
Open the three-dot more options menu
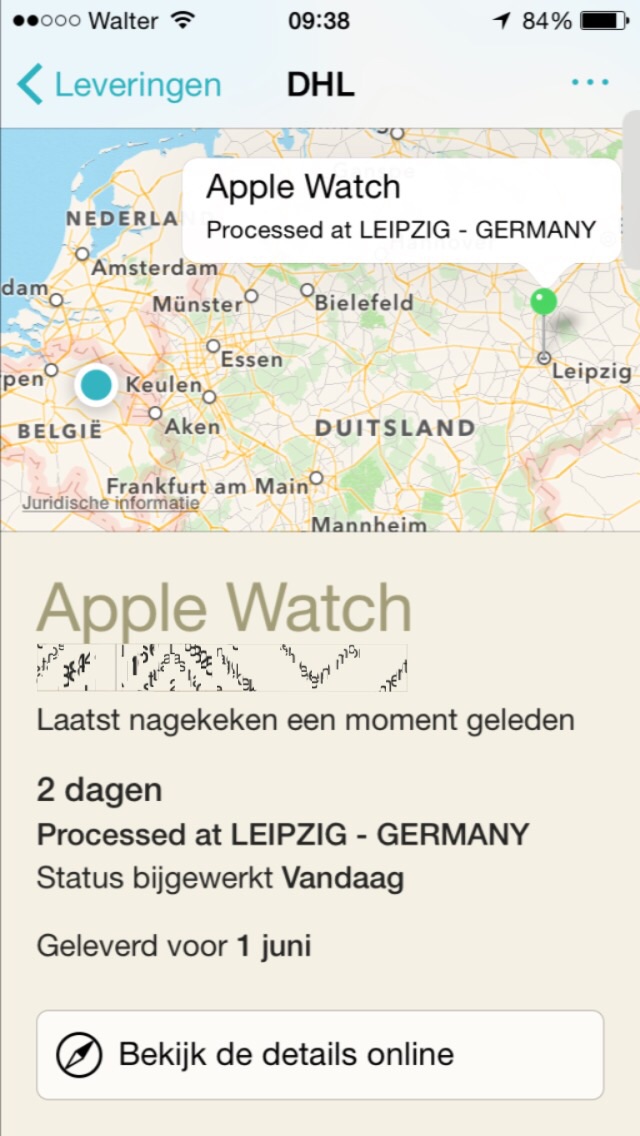click(x=589, y=83)
